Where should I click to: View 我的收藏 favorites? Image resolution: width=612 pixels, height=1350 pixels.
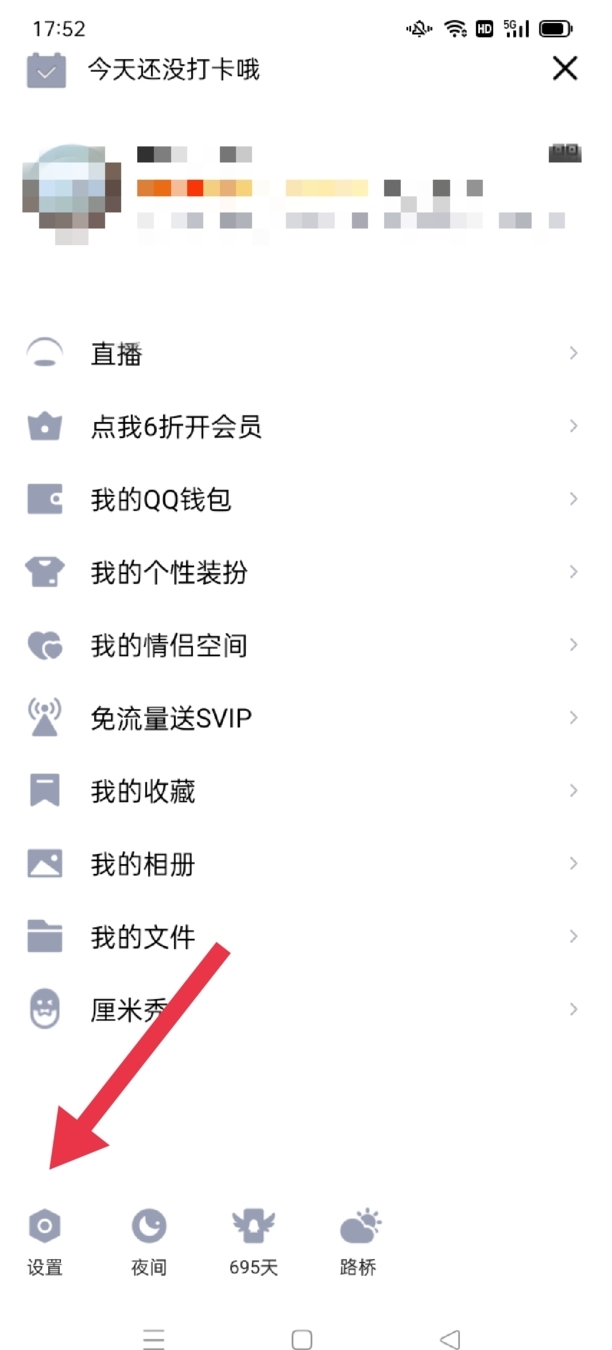(x=300, y=791)
